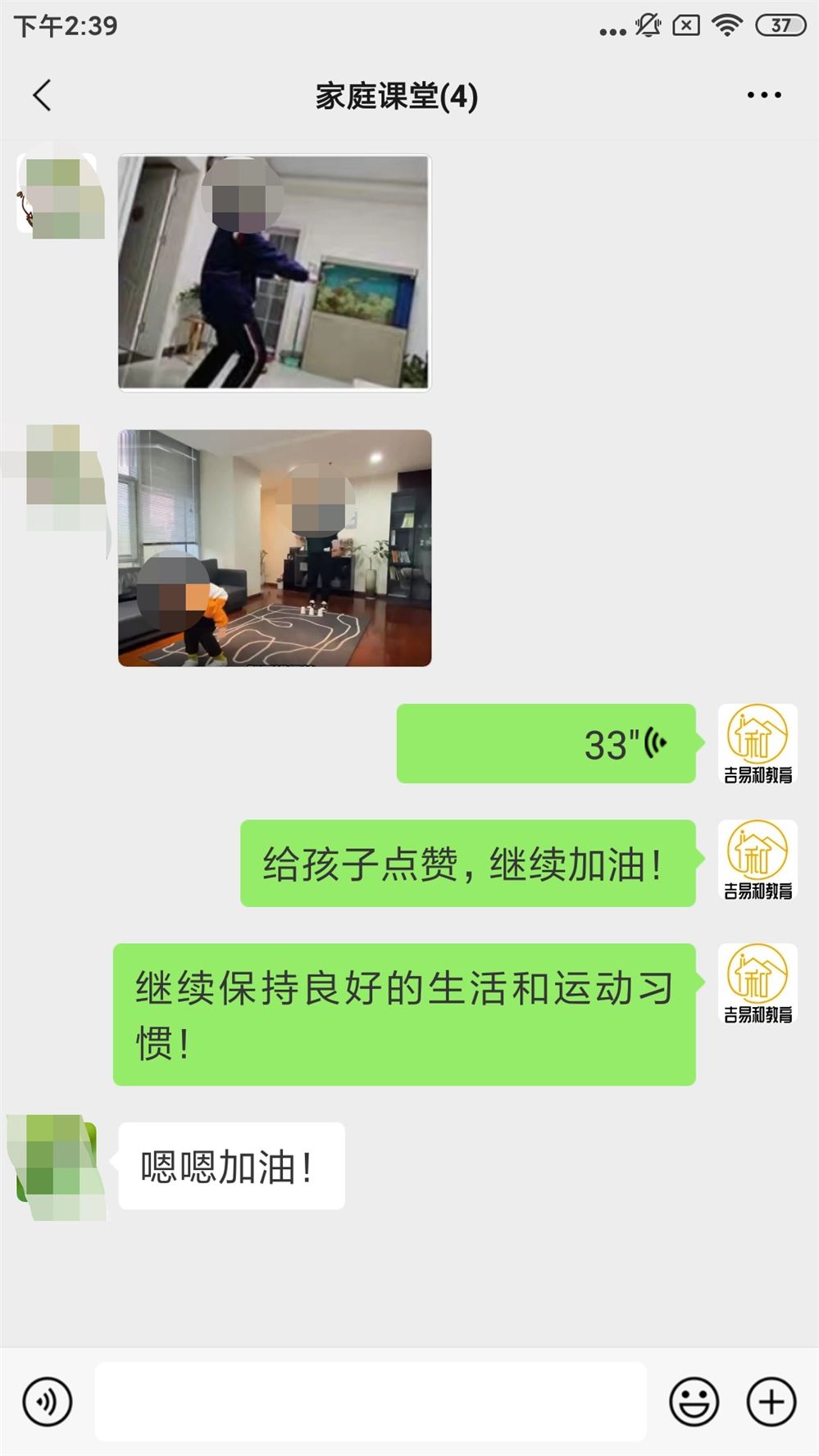This screenshot has width=819, height=1456.
Task: Open the plus attachments panel
Action: (771, 1402)
